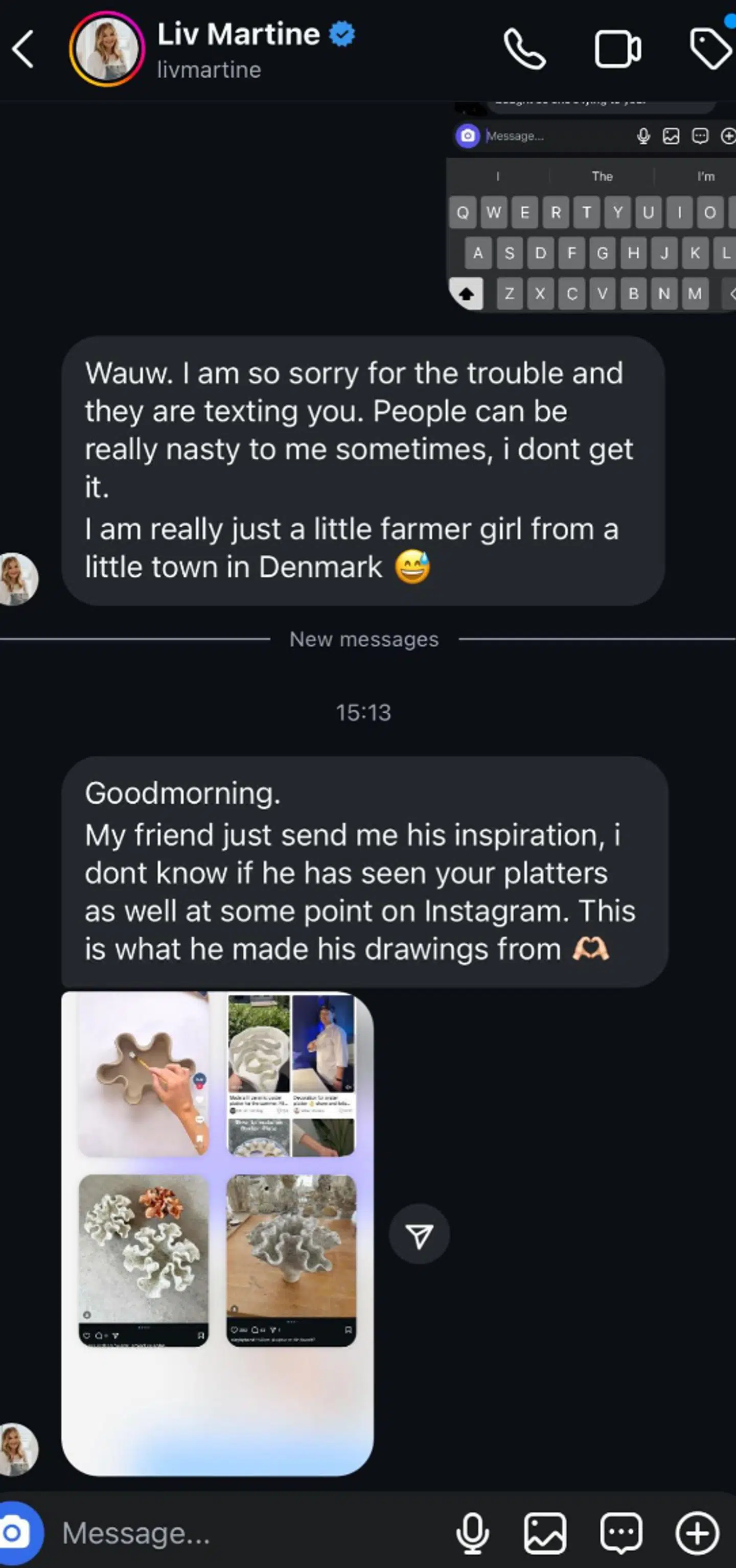Open Liv Martine's profile from the header
736x1568 pixels.
point(238,50)
